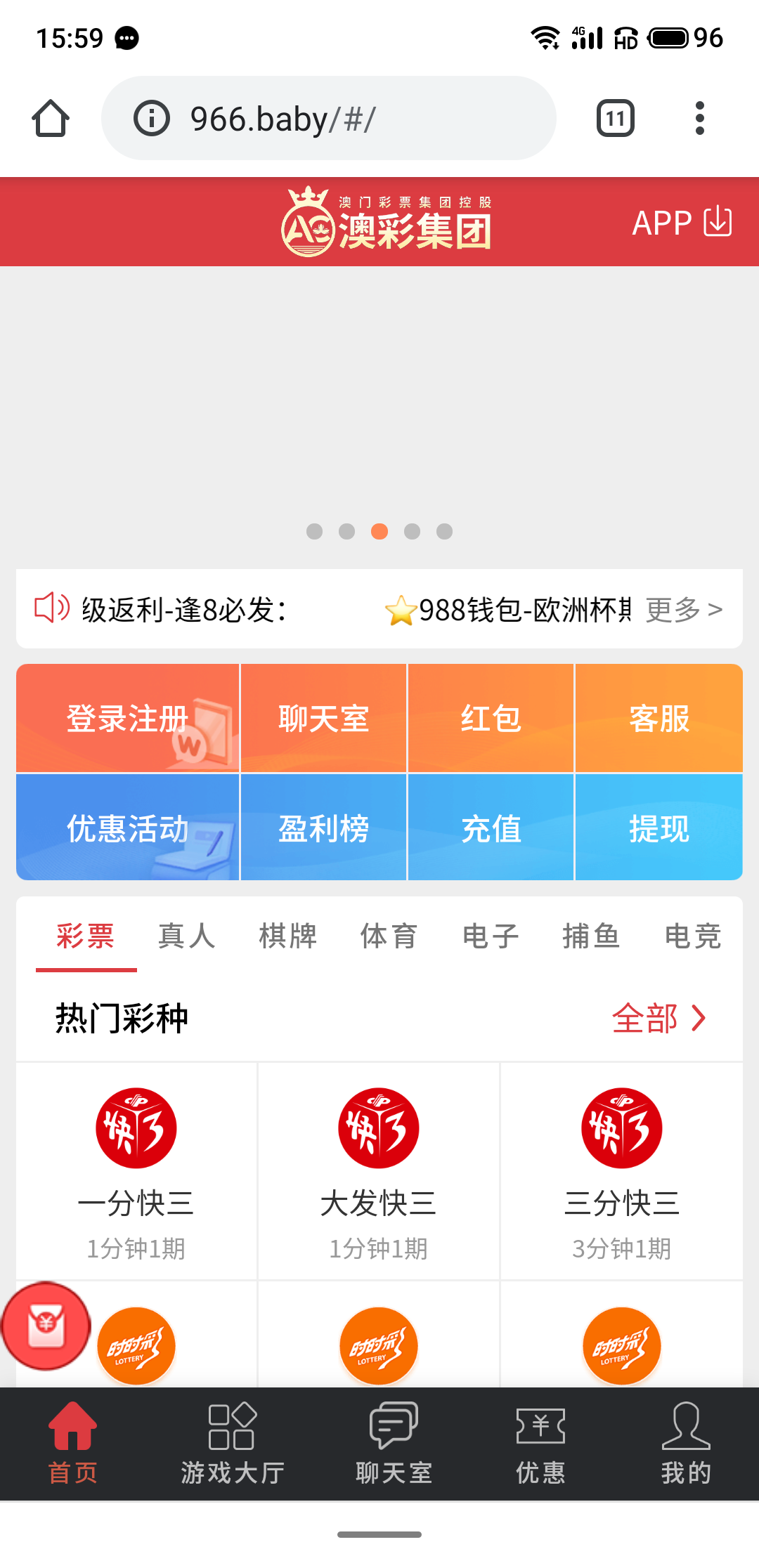Screen dimensions: 759x1568
Task: Open the floating red envelope icon
Action: (x=45, y=1328)
